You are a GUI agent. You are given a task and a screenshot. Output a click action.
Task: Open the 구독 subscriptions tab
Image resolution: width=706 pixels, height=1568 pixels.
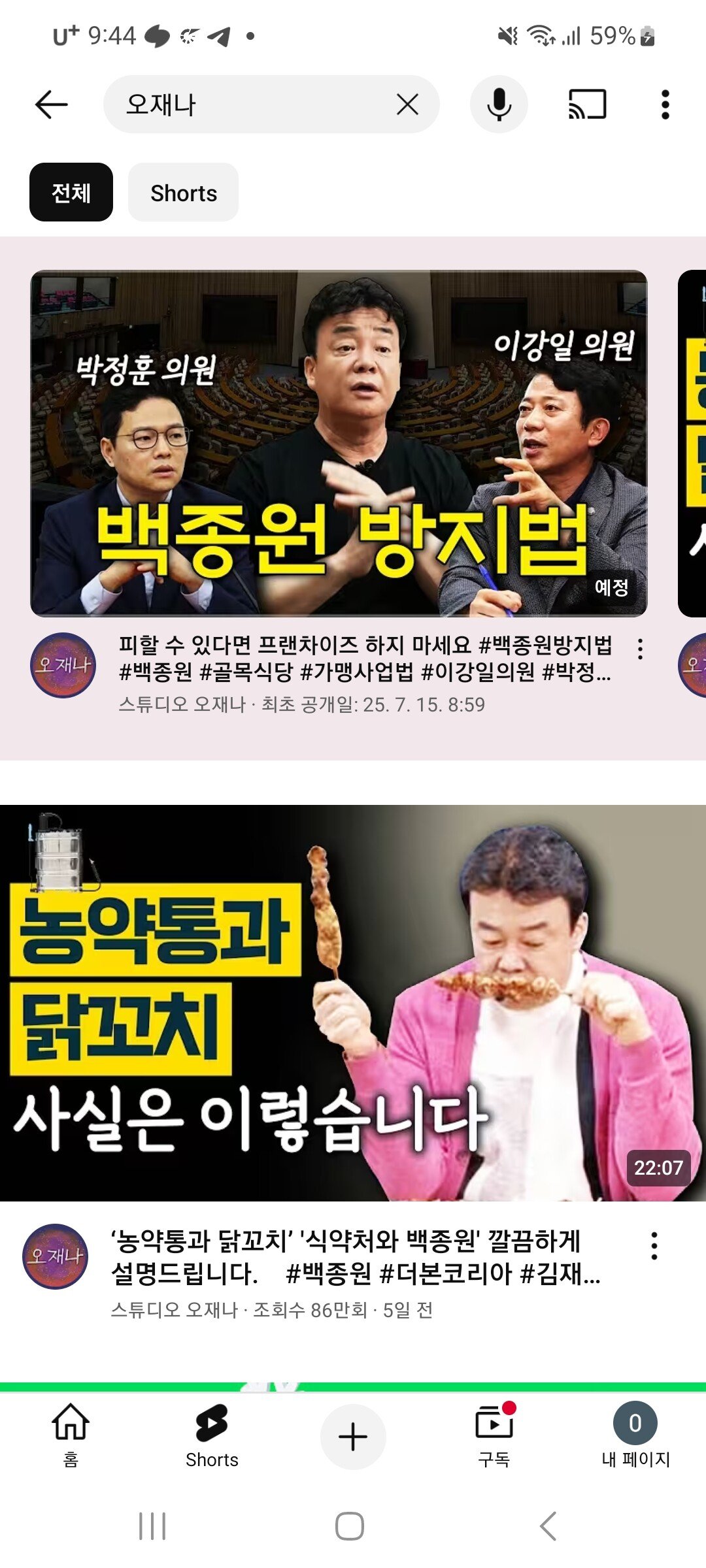coord(494,1436)
